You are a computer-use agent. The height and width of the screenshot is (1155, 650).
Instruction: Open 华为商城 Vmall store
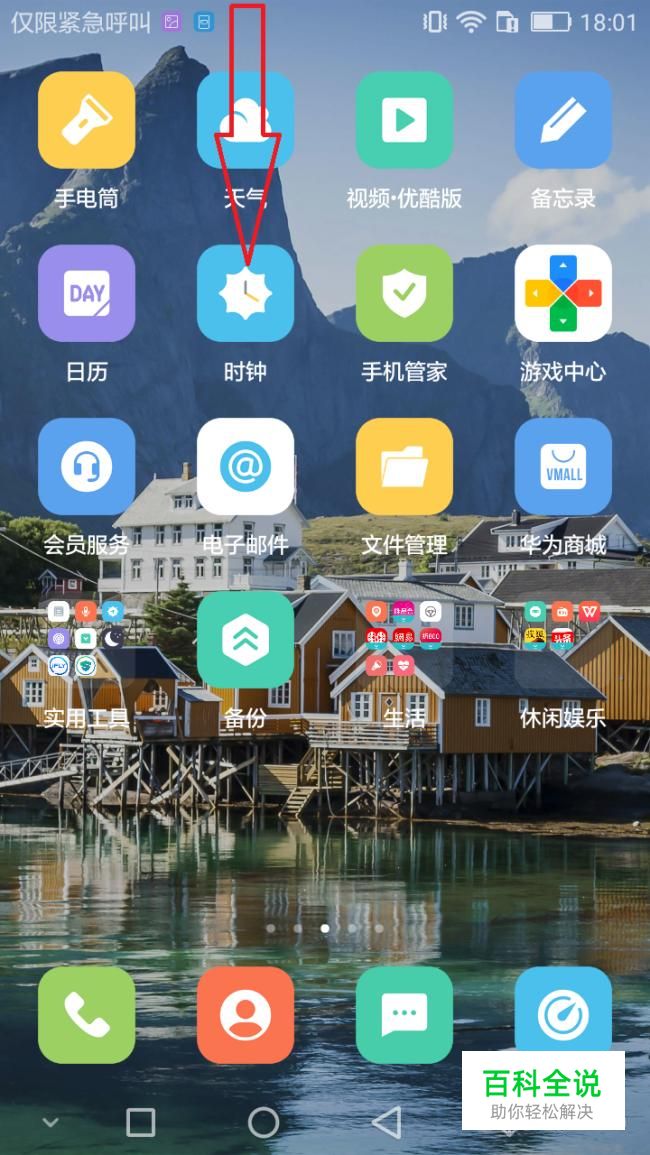pos(563,467)
